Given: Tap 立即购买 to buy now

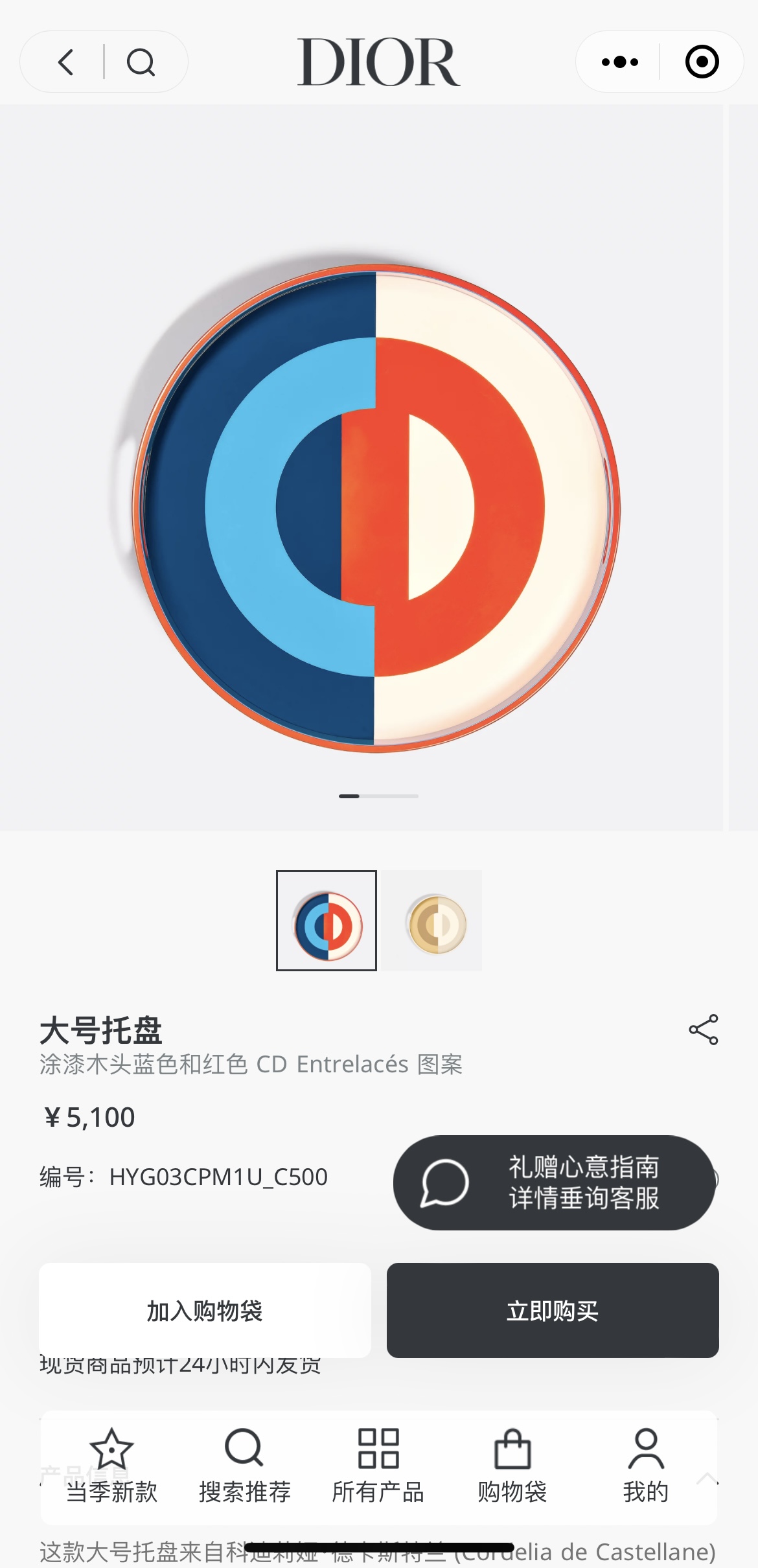Looking at the screenshot, I should click(553, 1311).
